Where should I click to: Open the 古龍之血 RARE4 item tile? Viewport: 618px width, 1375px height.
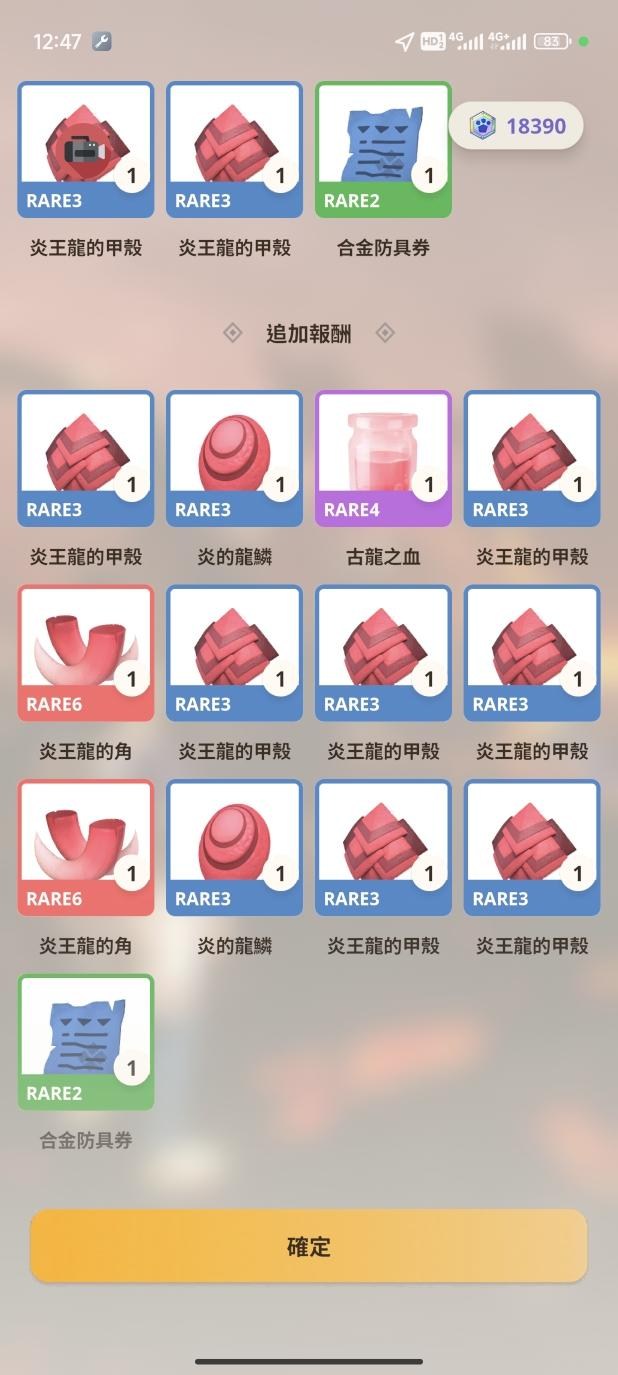383,459
